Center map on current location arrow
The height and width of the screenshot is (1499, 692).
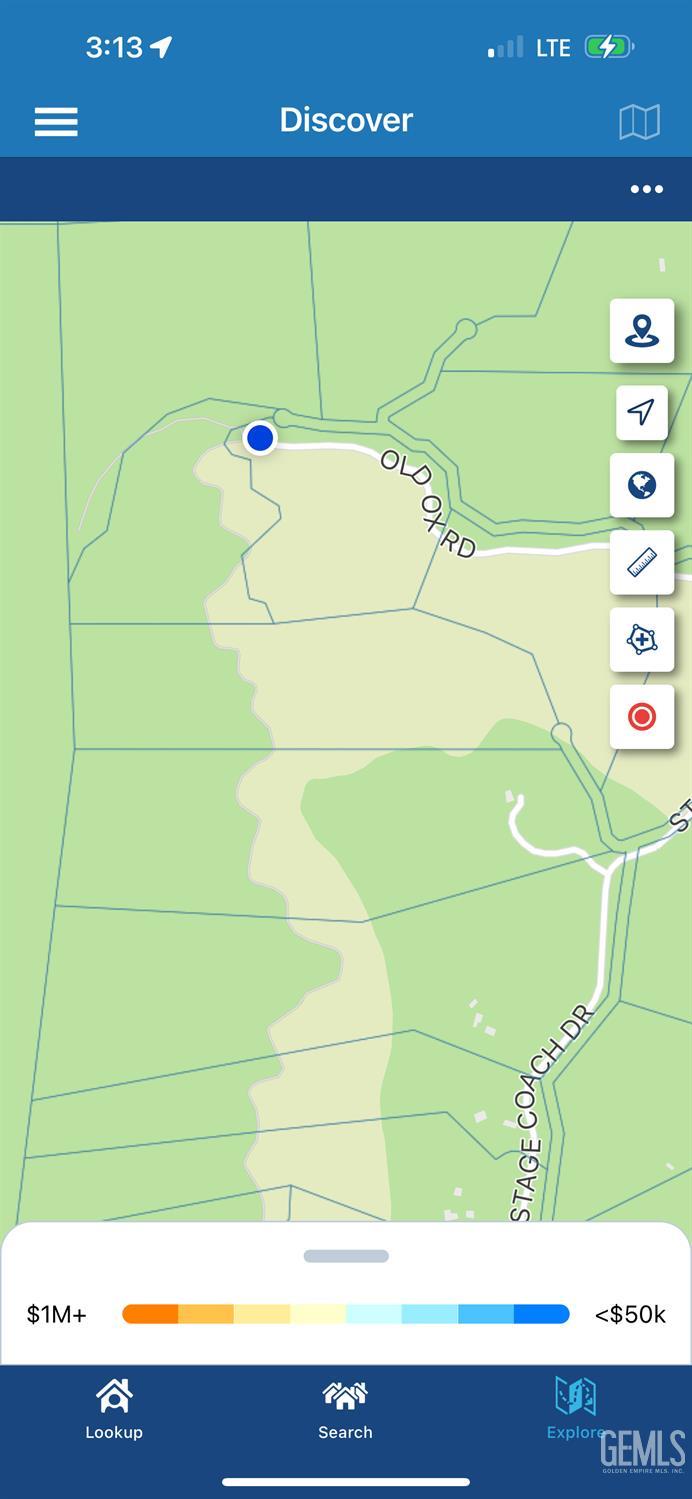(642, 411)
